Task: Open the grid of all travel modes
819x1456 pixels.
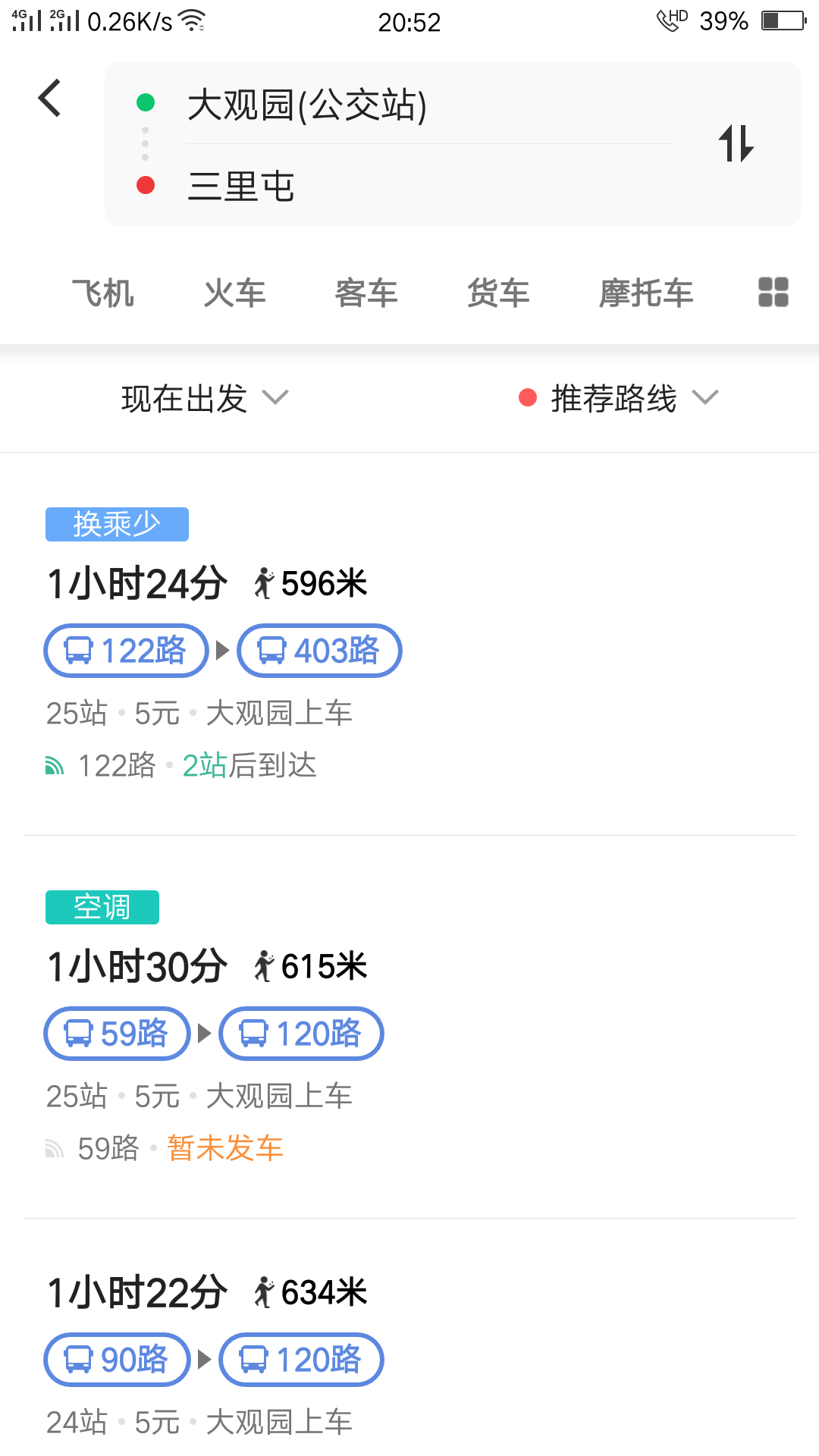Action: [773, 292]
